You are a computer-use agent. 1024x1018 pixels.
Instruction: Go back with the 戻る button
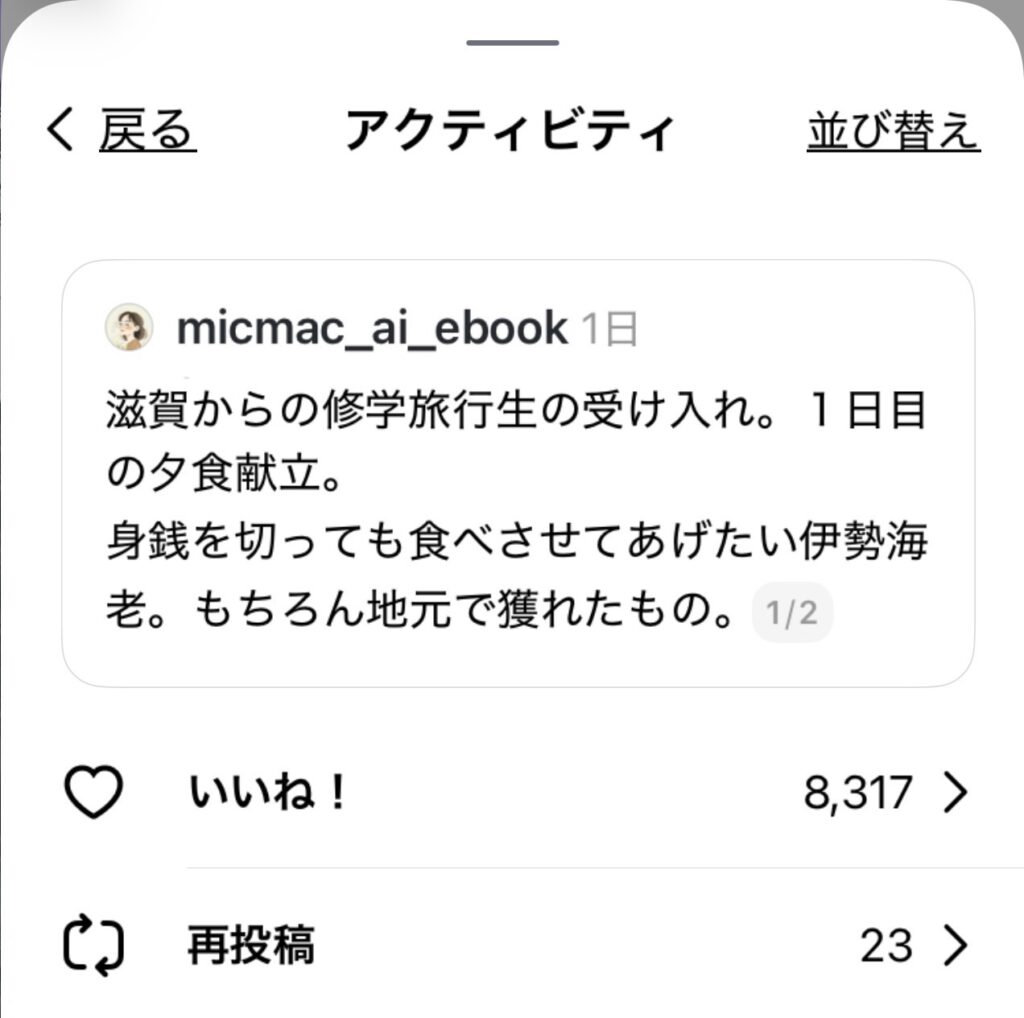point(122,131)
